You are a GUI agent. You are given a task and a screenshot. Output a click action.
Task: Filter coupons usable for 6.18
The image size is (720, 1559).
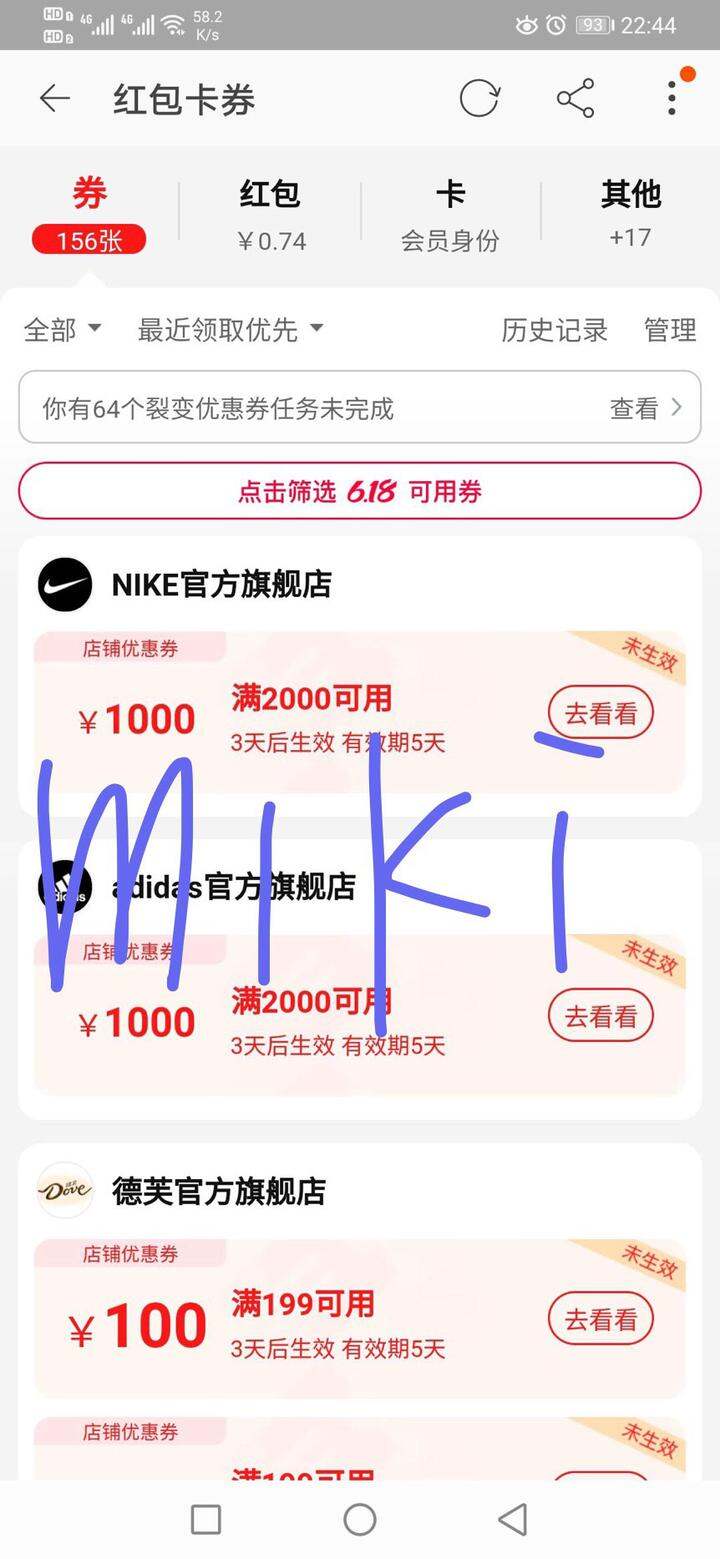pyautogui.click(x=360, y=491)
